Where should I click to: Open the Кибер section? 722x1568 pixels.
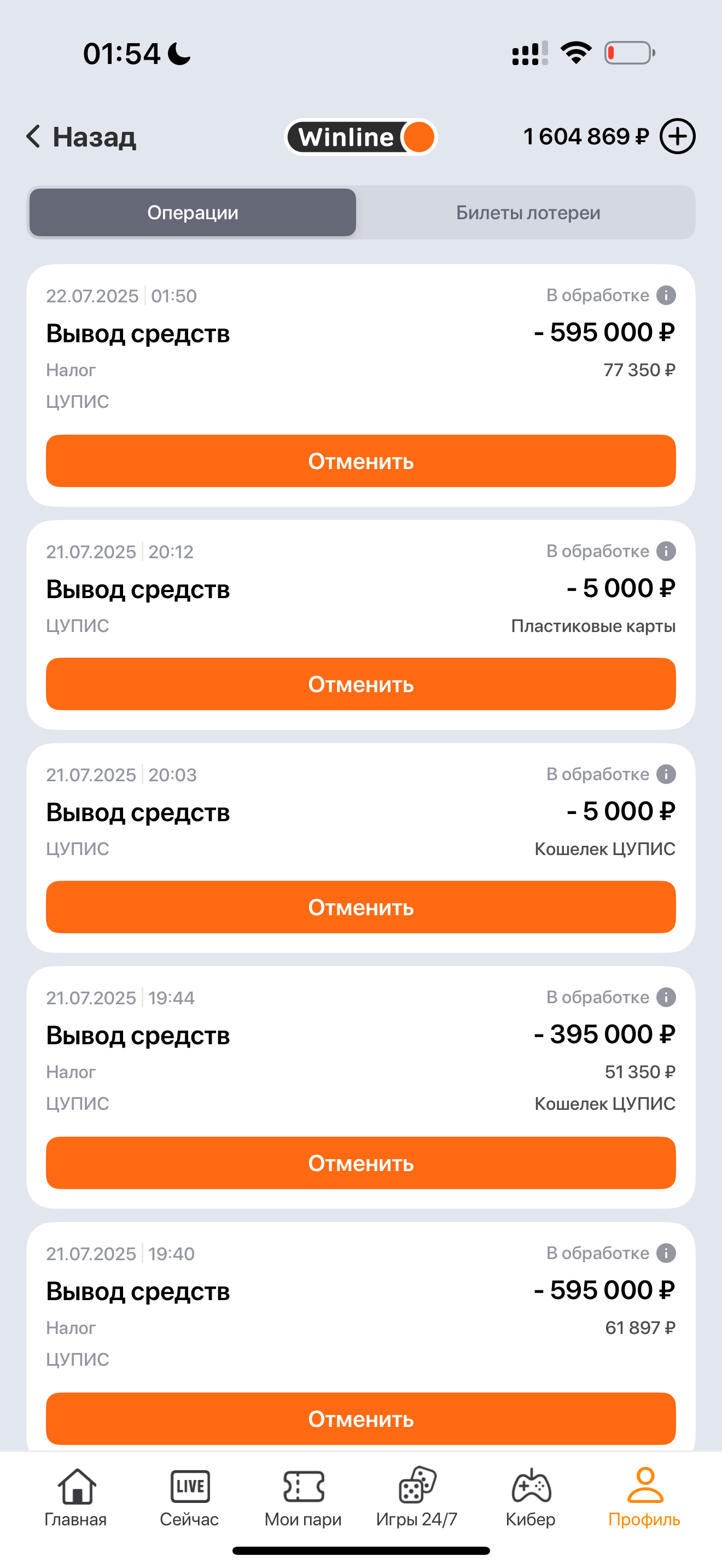pos(531,1497)
